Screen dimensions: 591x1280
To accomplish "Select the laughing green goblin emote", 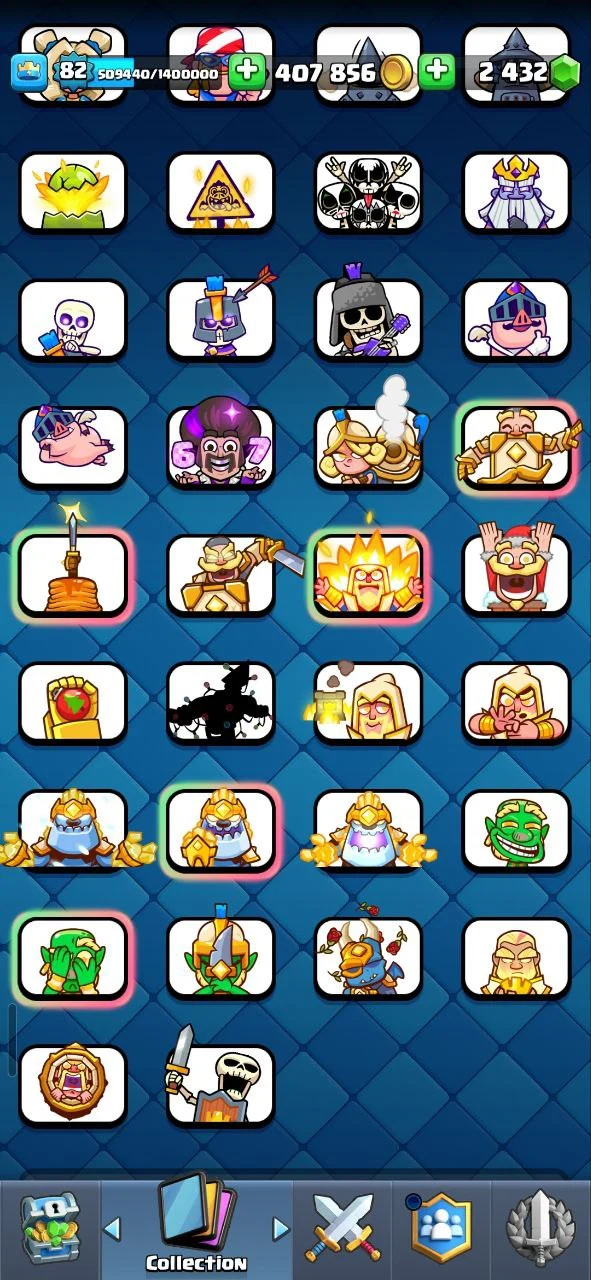I will (x=516, y=829).
